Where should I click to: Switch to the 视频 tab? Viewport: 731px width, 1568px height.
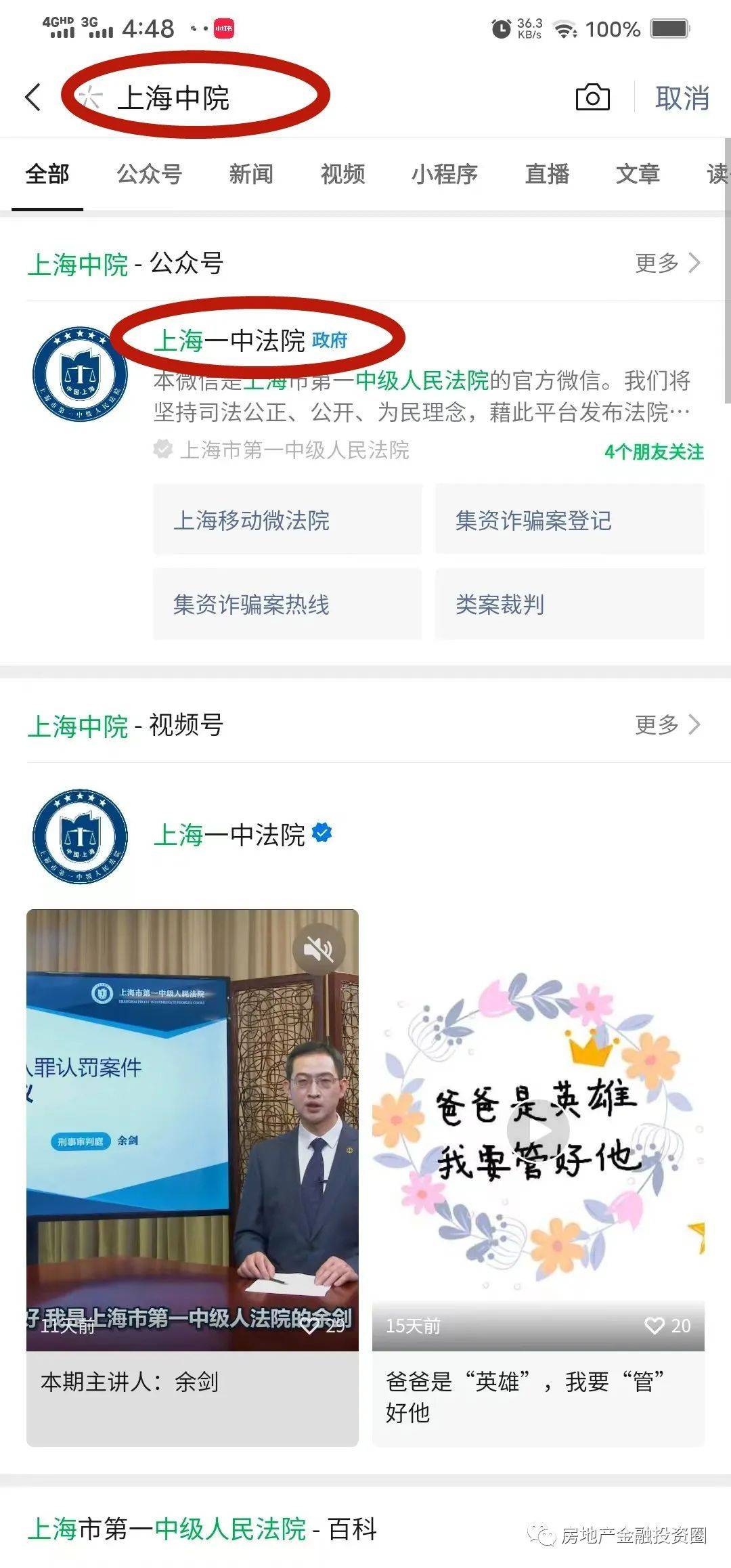(x=341, y=174)
